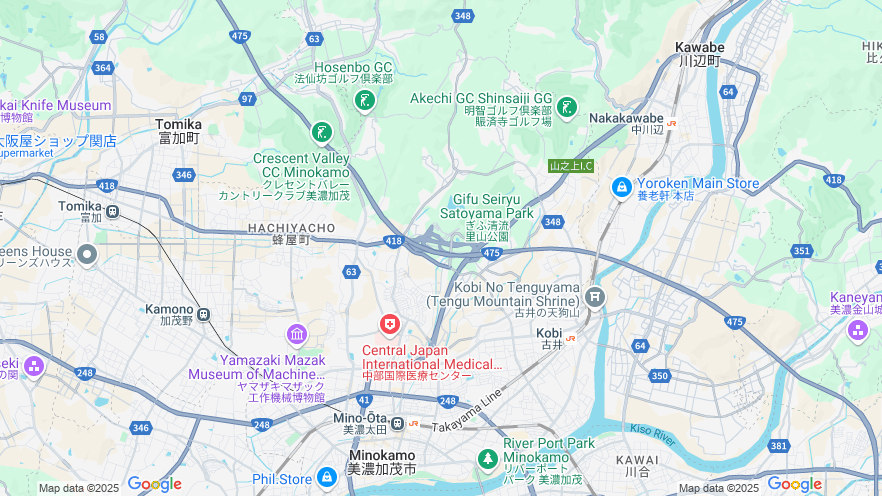Select the River Port Park Minokamo pin
This screenshot has height=496, width=882.
(x=487, y=459)
